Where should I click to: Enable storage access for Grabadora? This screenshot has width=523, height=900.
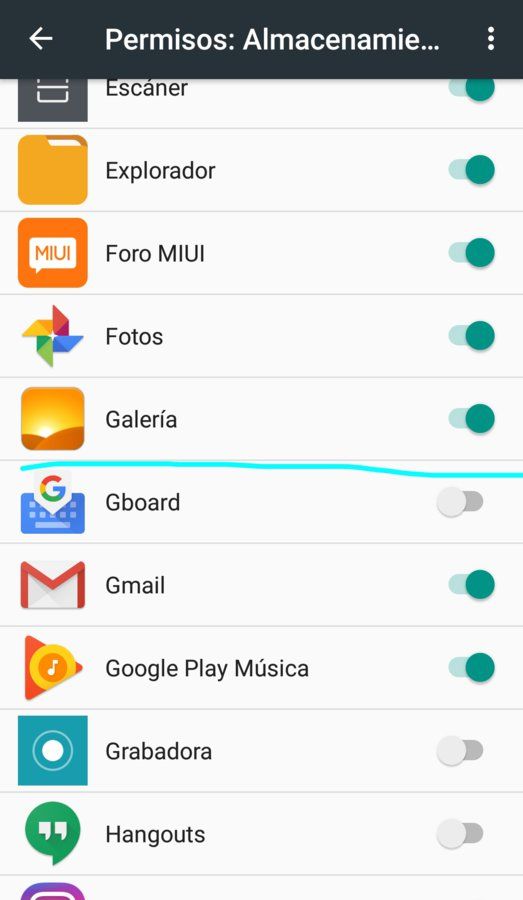460,750
